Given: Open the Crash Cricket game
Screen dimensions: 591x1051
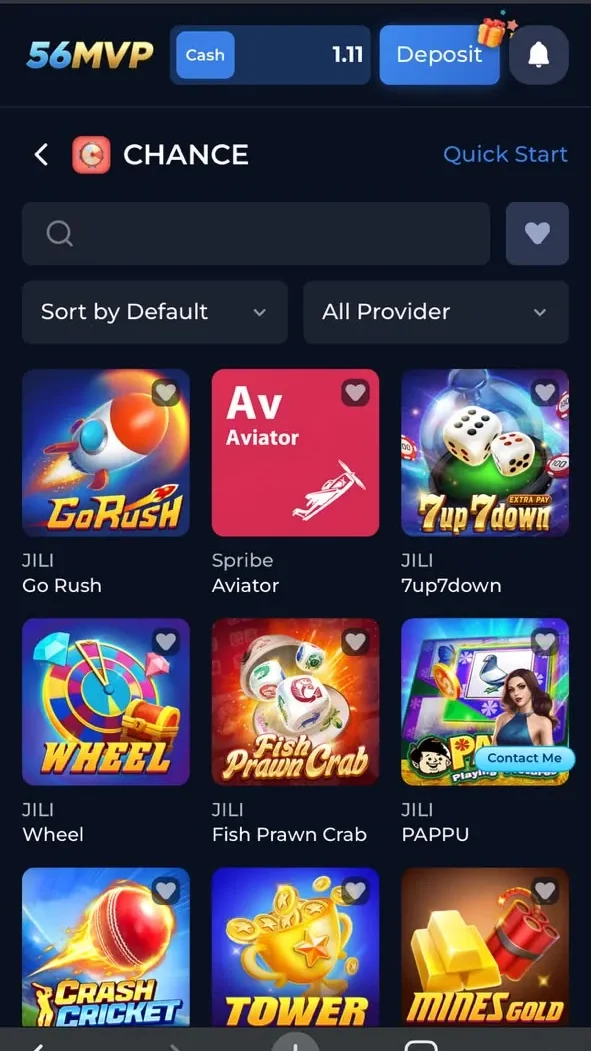Looking at the screenshot, I should click(x=106, y=947).
